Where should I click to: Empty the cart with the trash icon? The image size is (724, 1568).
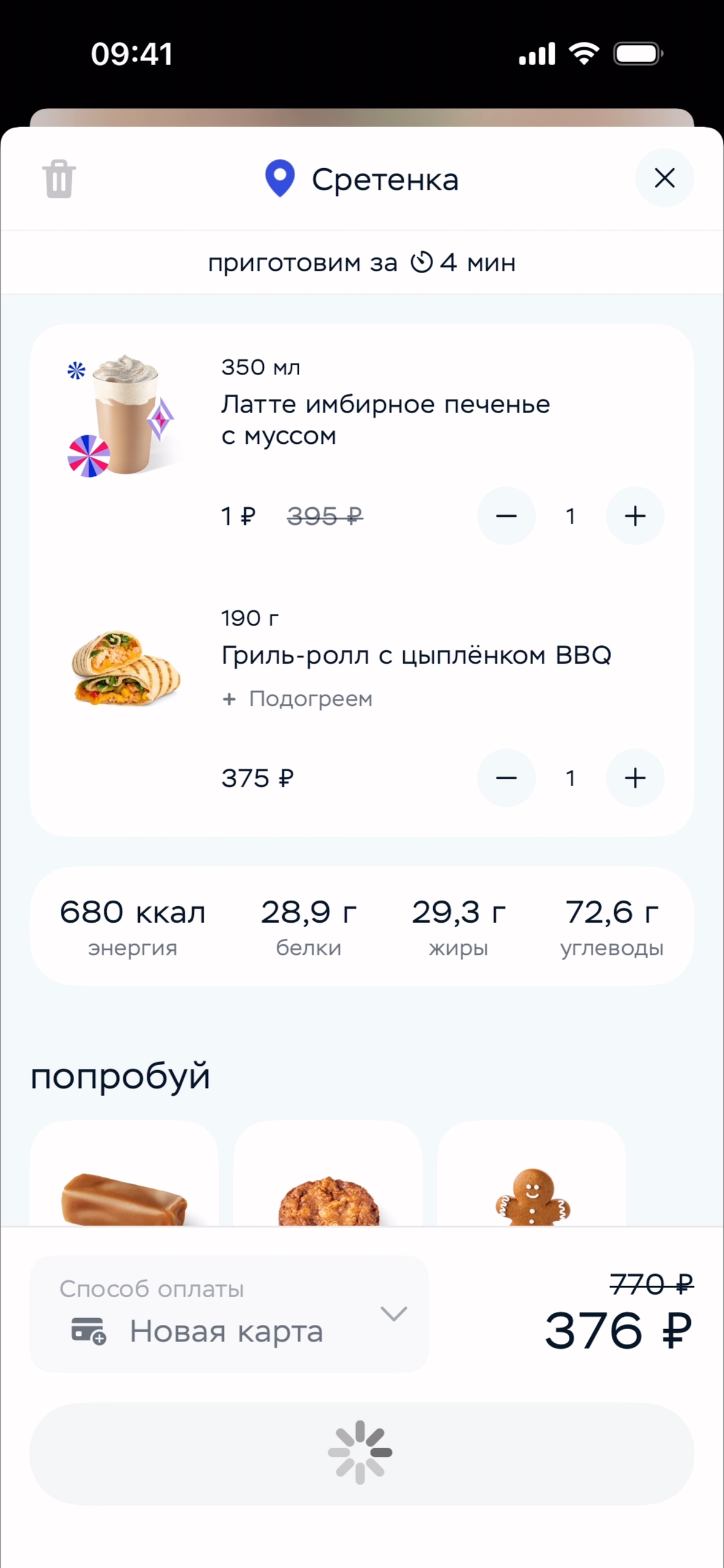tap(59, 179)
